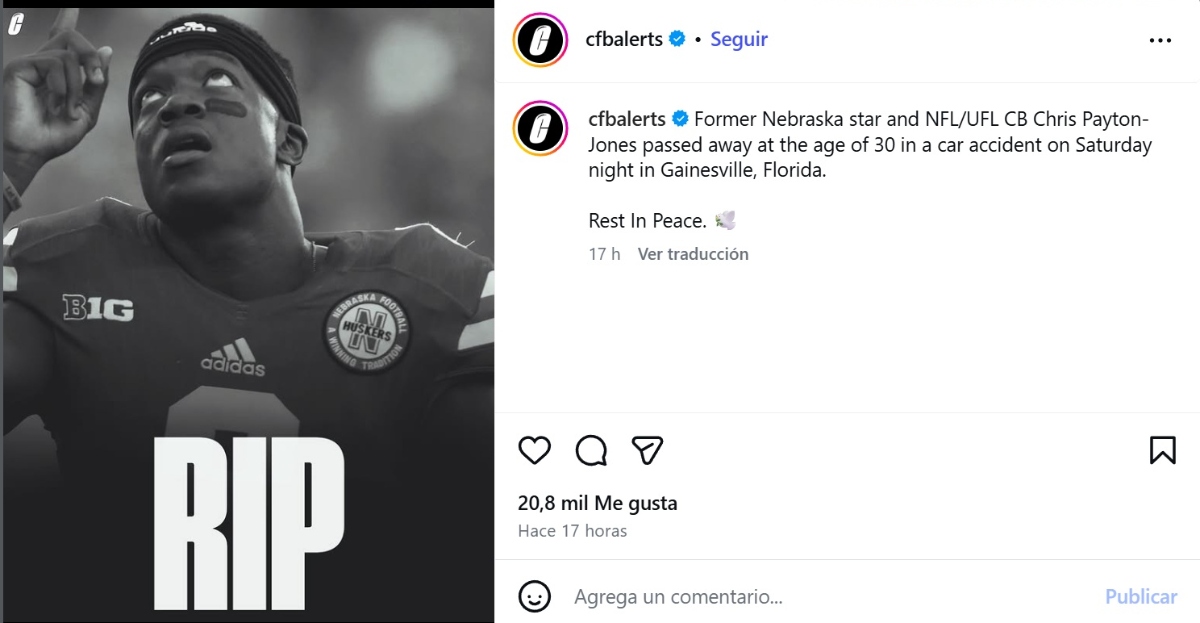Open the three-dot options menu
The image size is (1200, 623).
point(1160,41)
